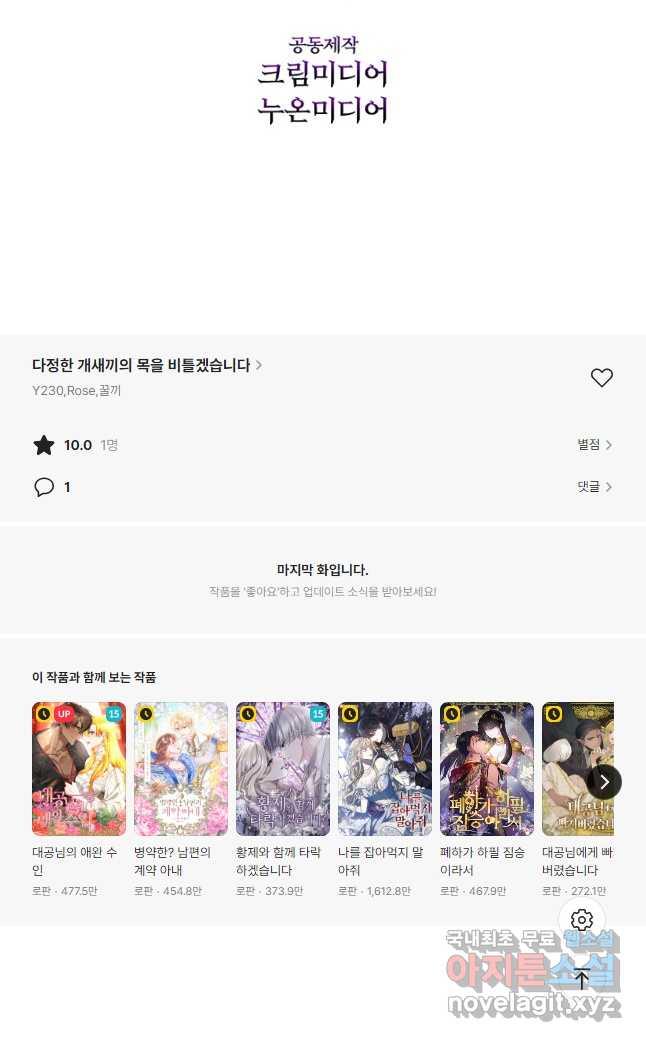
Task: Open 폐하가 하필 짐승이라서 webtoon
Action: 487,769
